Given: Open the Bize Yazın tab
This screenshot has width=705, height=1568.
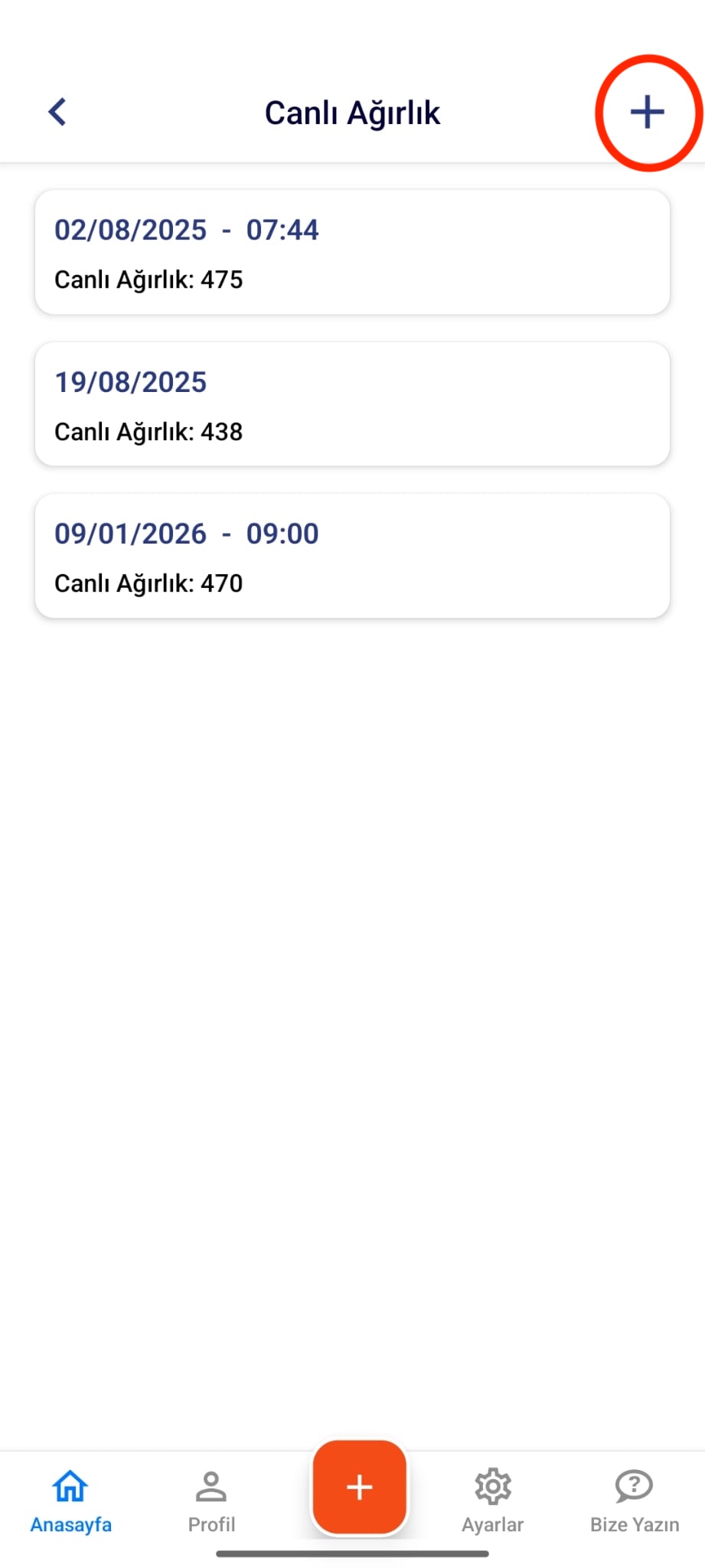Looking at the screenshot, I should coord(634,1501).
